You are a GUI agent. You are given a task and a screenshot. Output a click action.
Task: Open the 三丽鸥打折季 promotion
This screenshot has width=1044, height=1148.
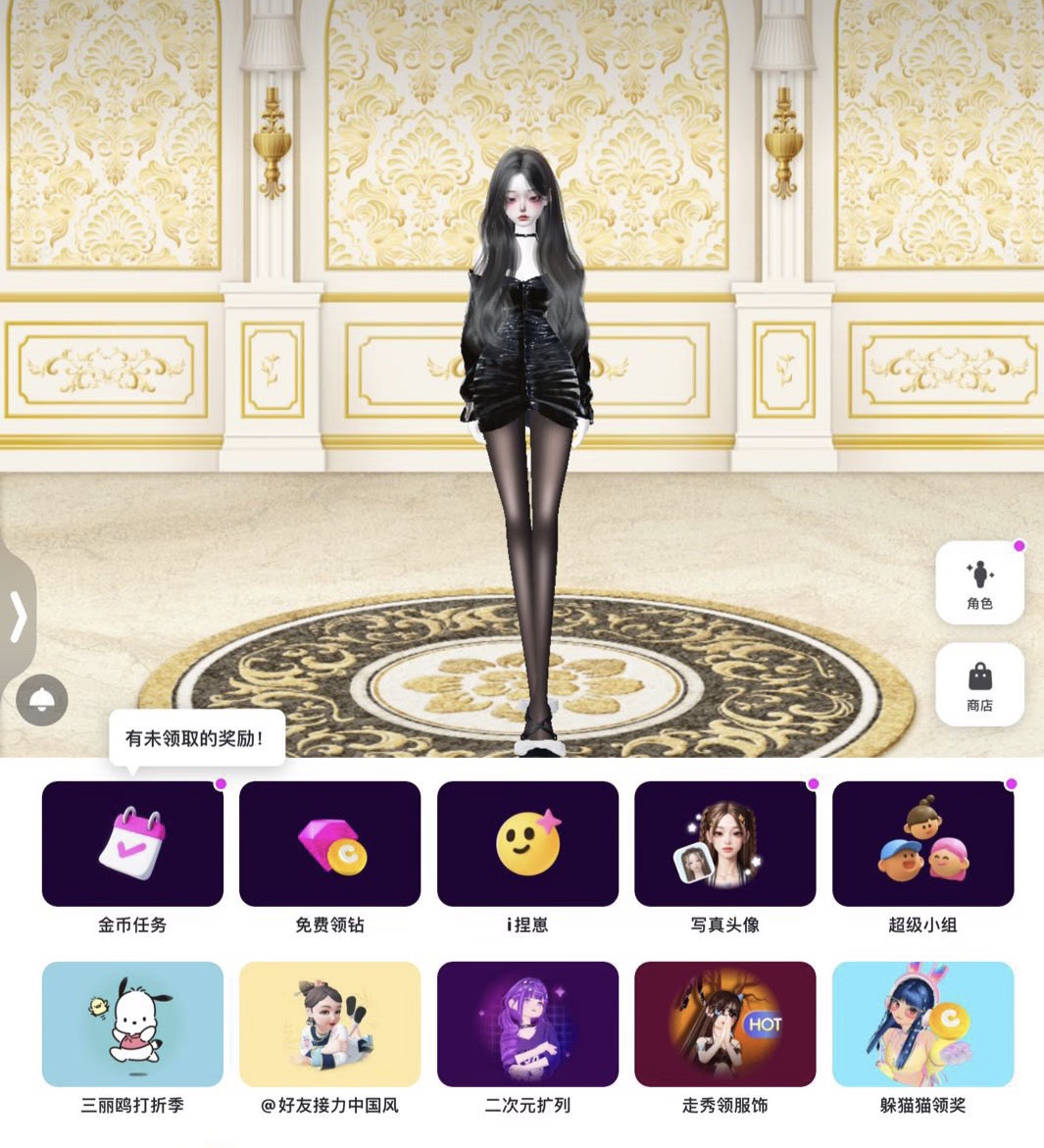[132, 1024]
